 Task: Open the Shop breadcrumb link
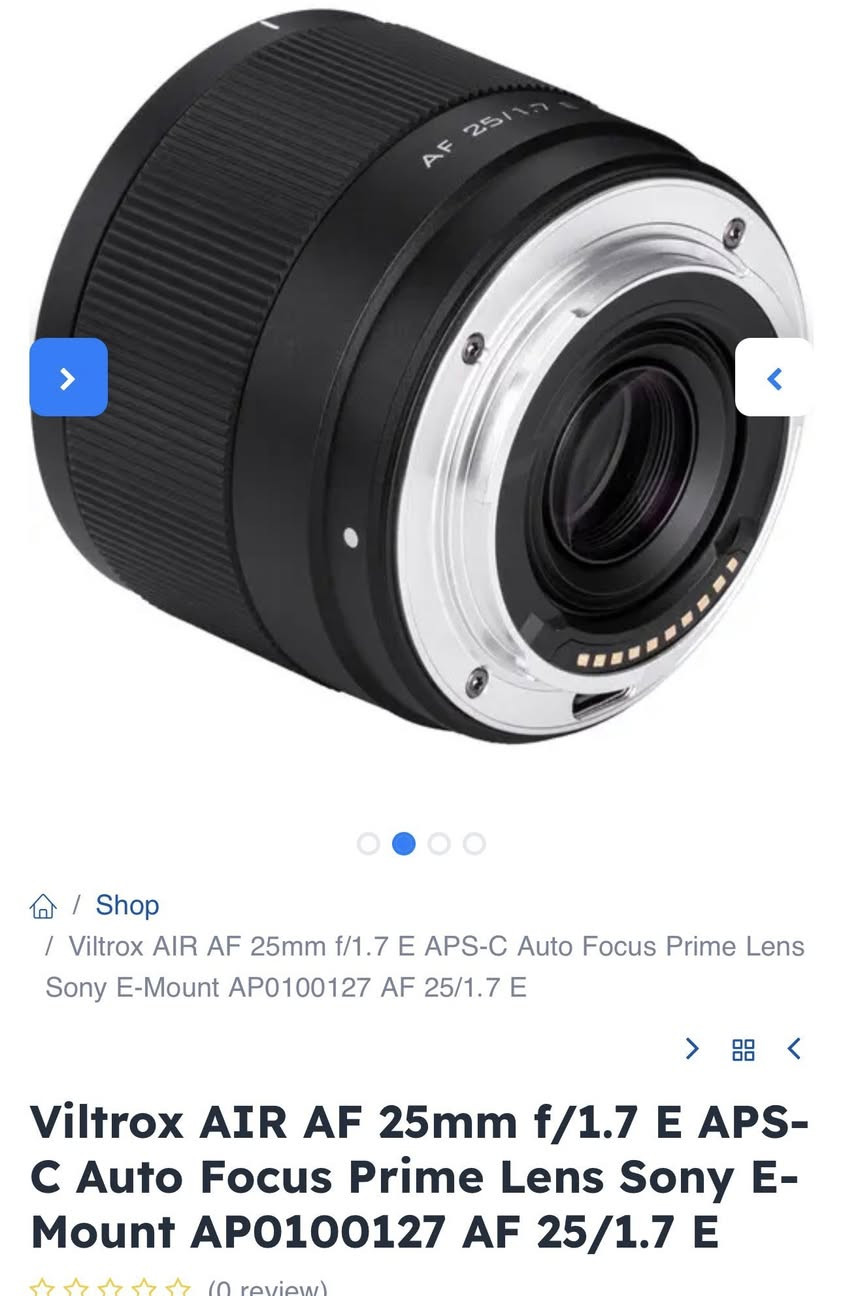127,905
